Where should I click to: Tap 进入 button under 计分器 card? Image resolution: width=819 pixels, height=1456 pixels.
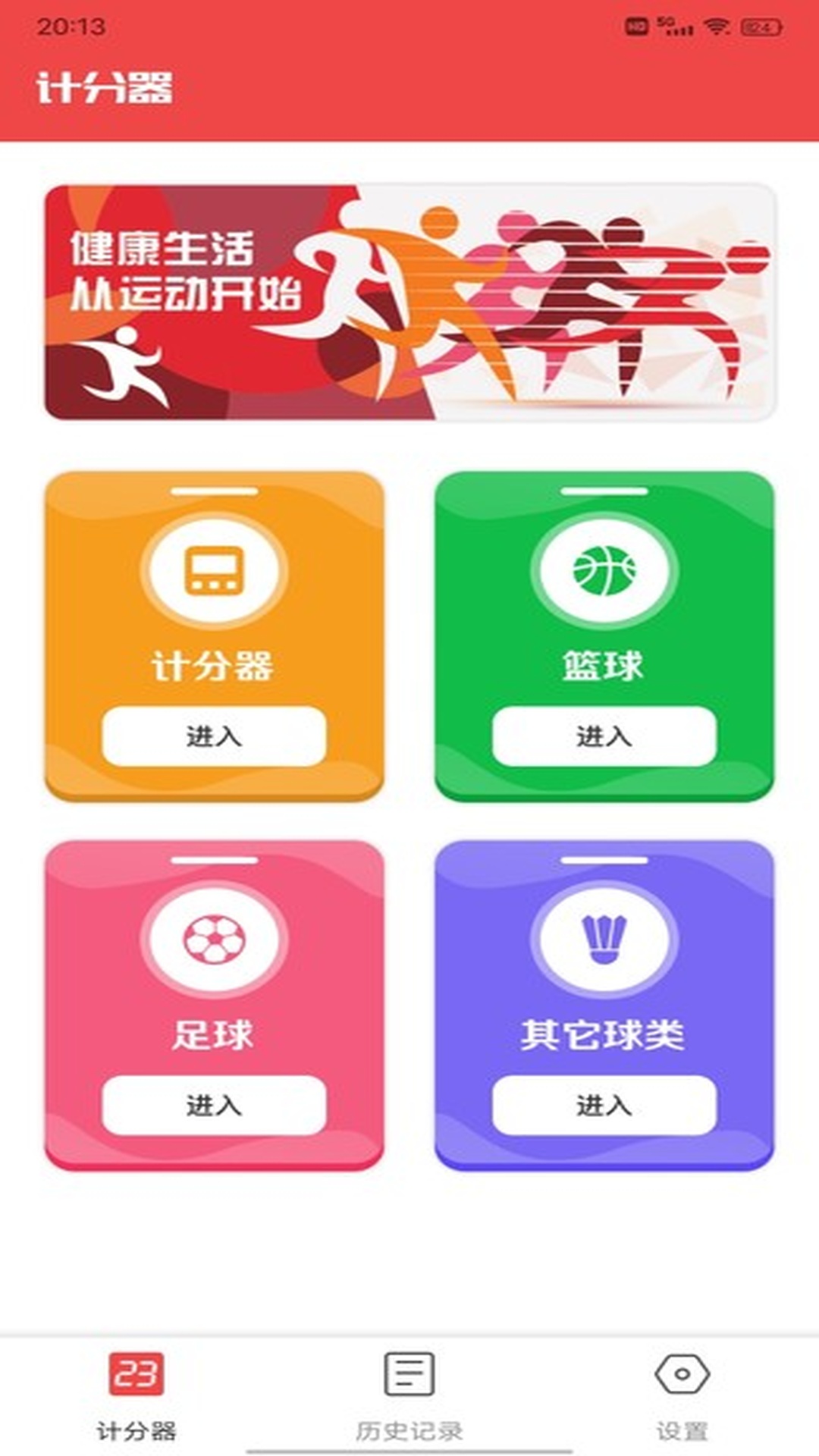point(214,736)
